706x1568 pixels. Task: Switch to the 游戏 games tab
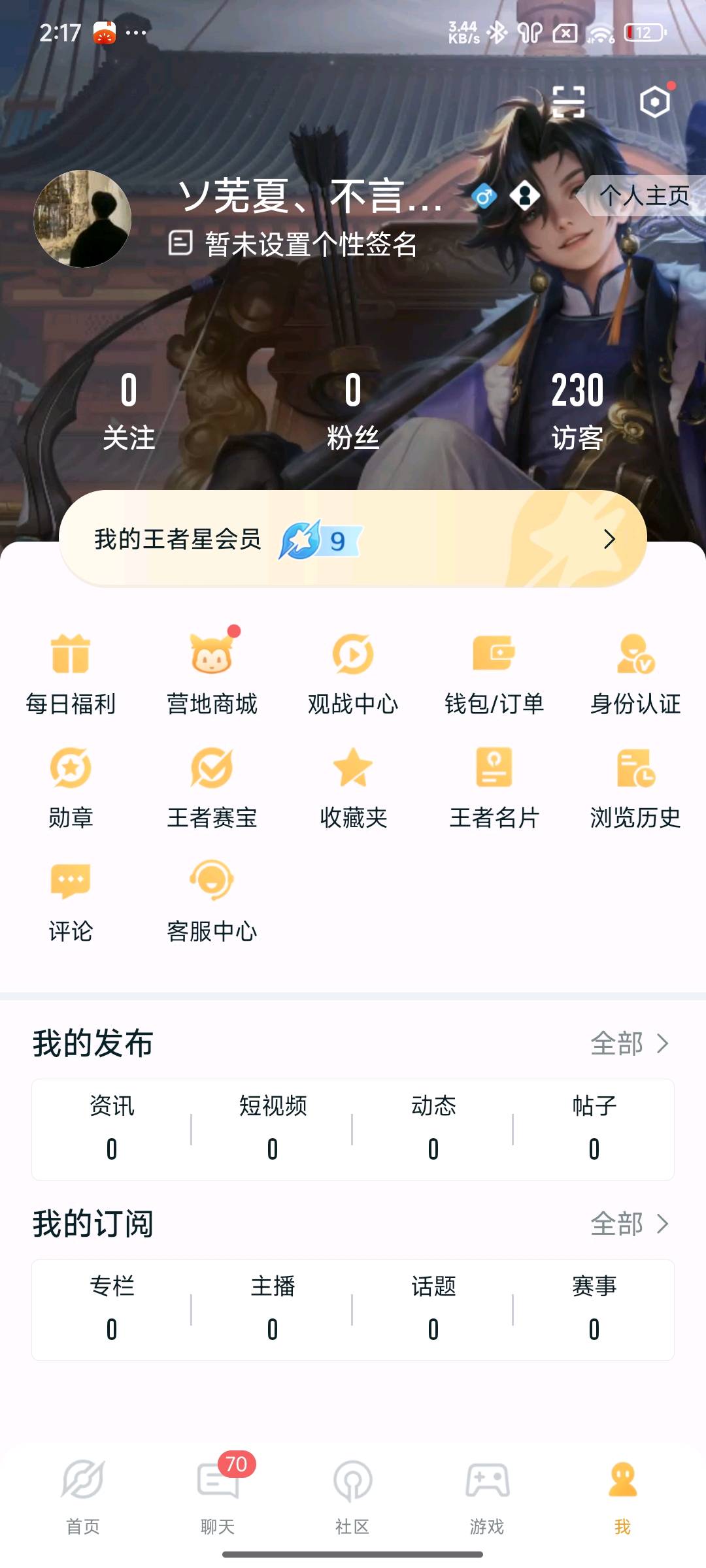coord(487,1496)
